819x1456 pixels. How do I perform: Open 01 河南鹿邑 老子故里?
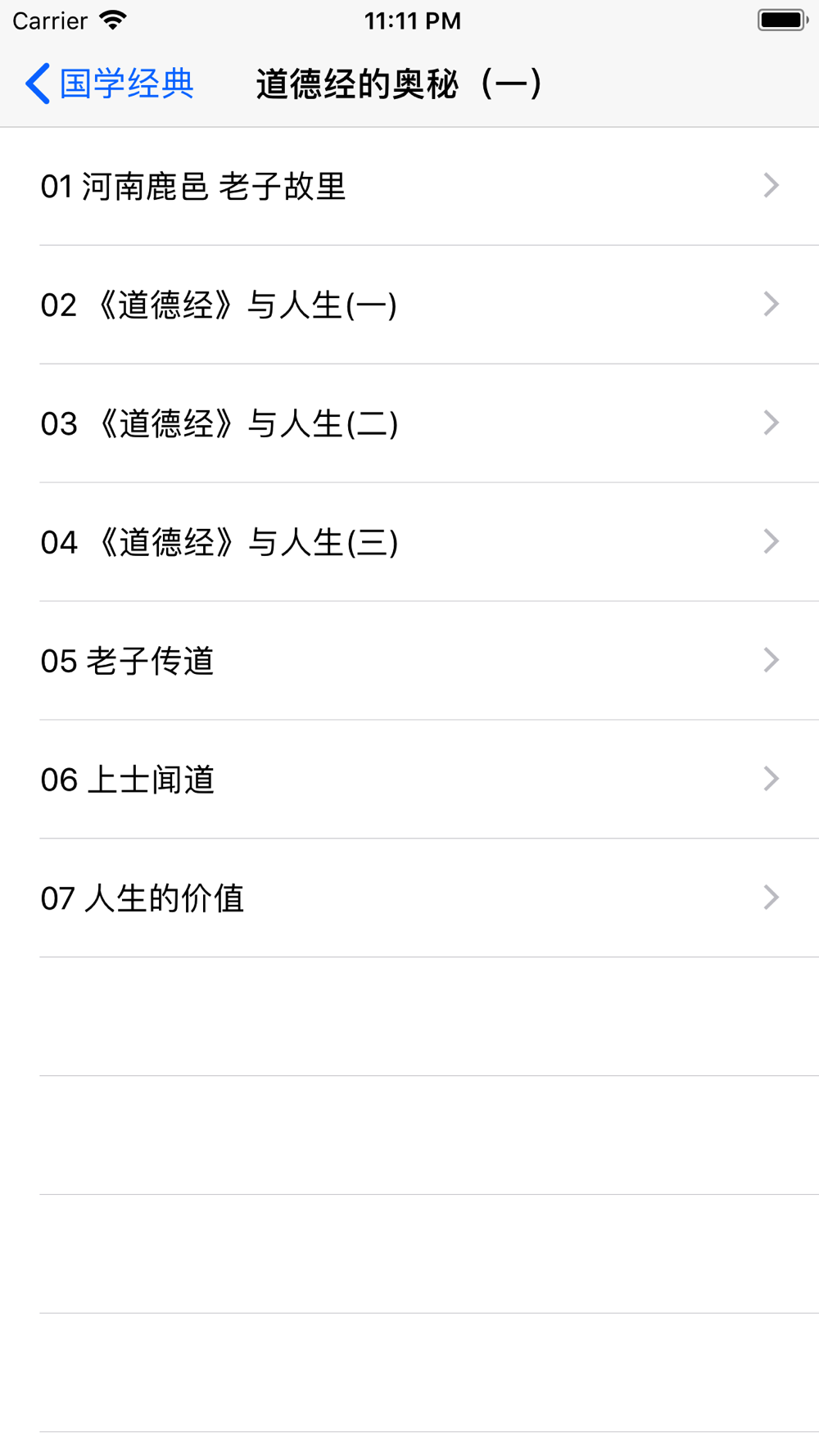pyautogui.click(x=409, y=186)
